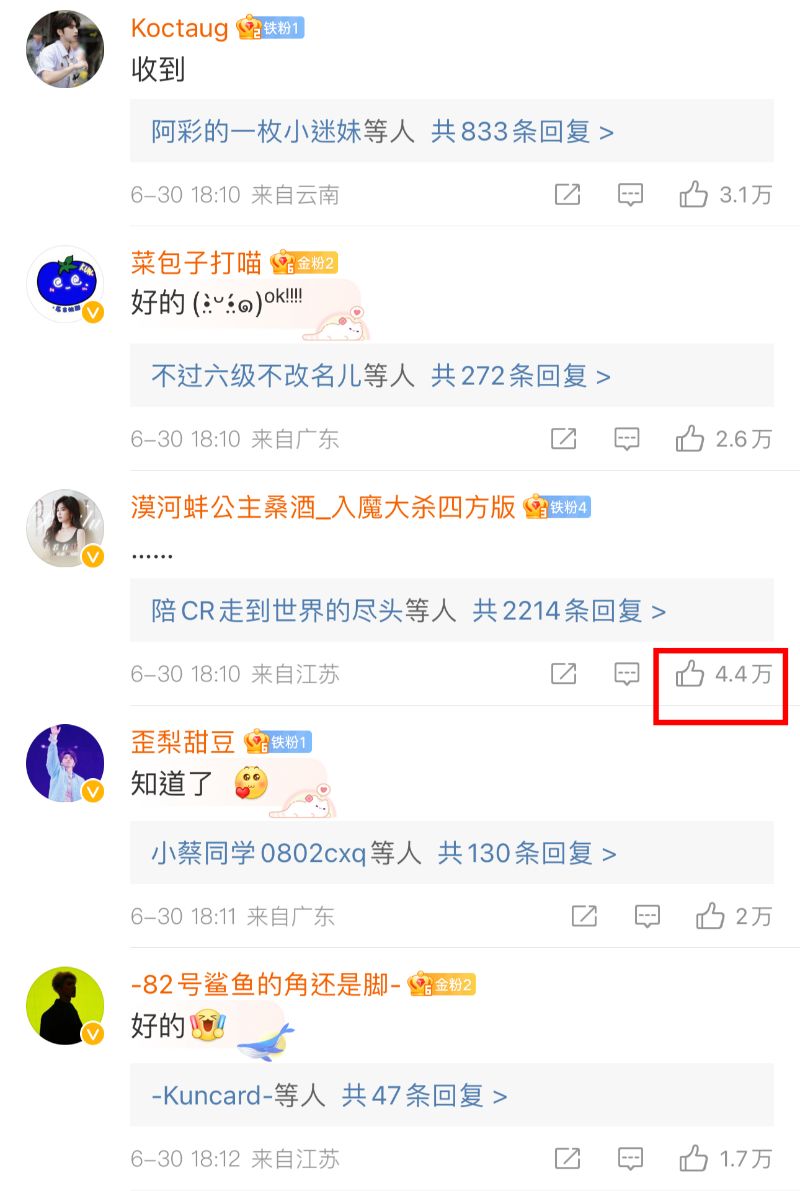
Task: Reply to 菜包子打喵's comment
Action: (627, 438)
